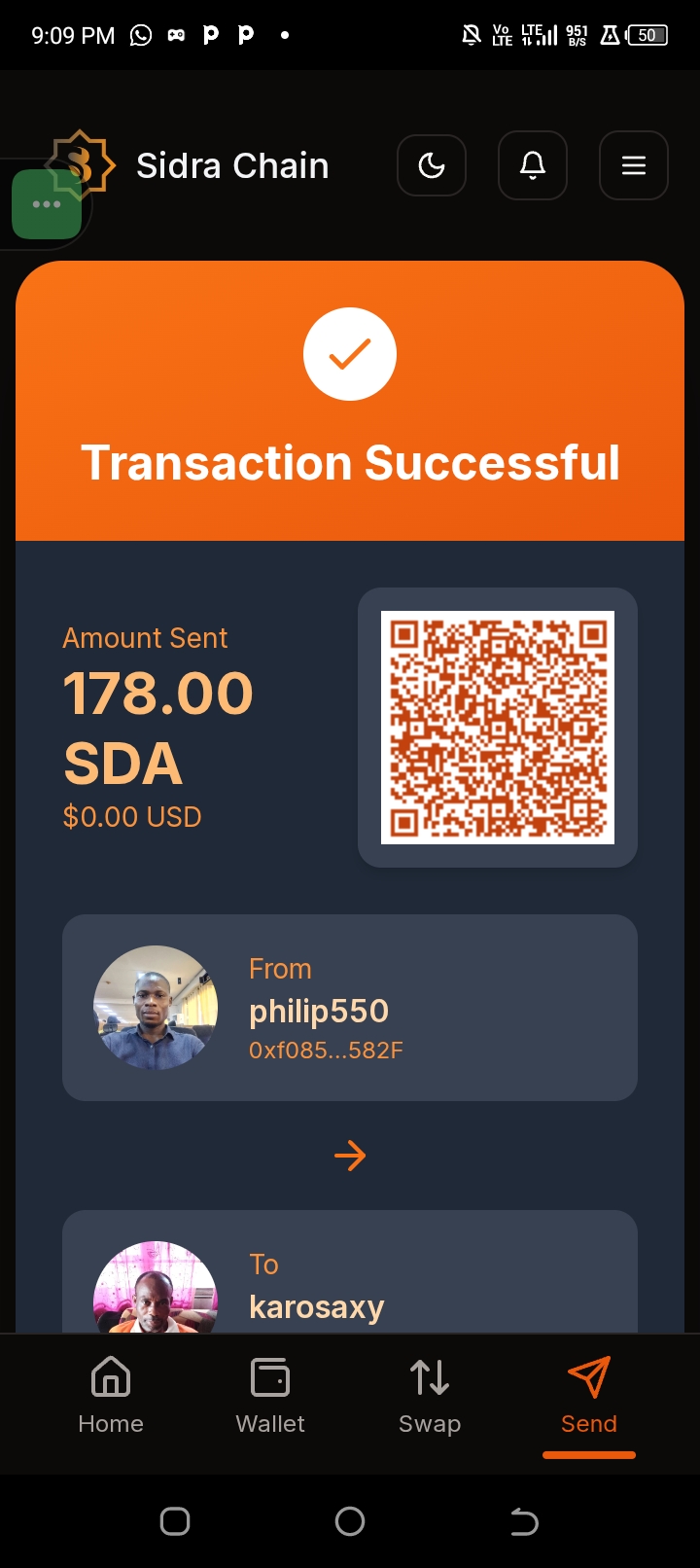This screenshot has width=700, height=1568.
Task: Tap the system home button
Action: point(350,1521)
